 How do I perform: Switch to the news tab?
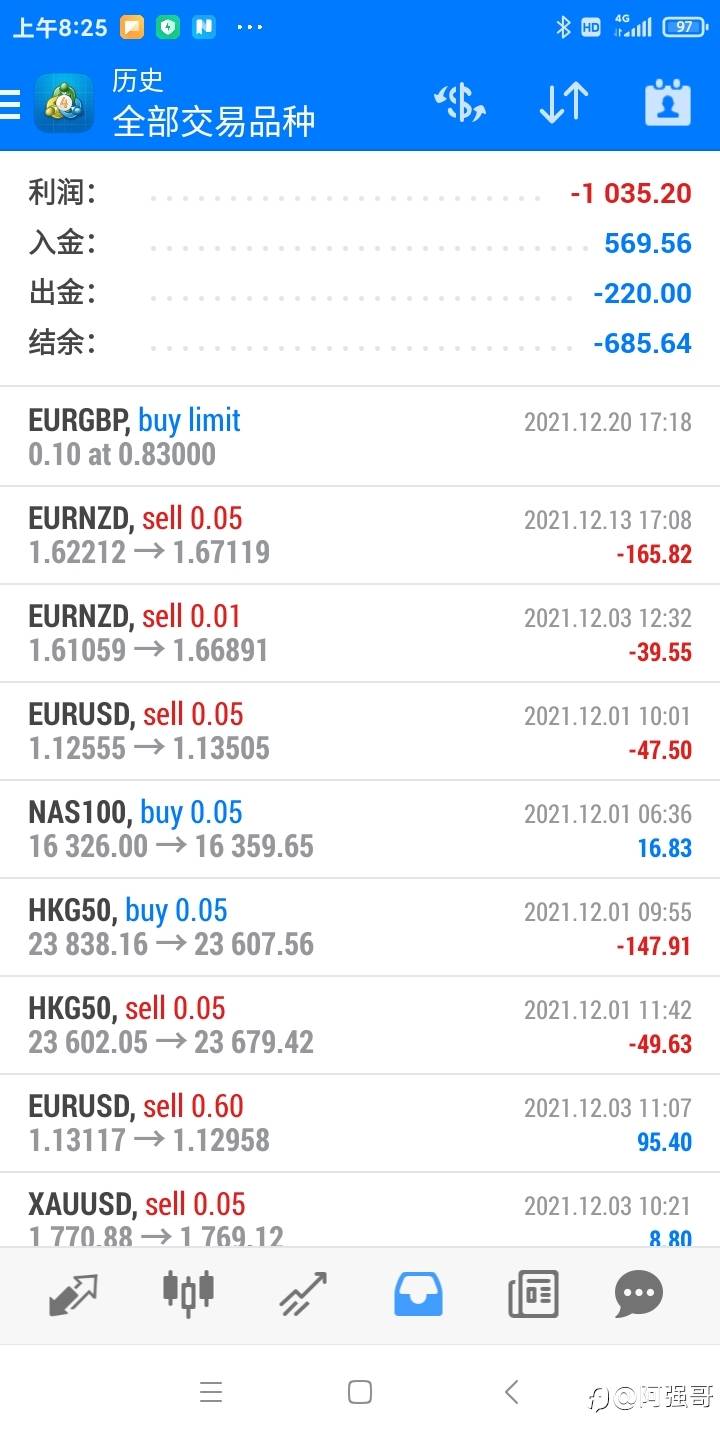tap(533, 1294)
